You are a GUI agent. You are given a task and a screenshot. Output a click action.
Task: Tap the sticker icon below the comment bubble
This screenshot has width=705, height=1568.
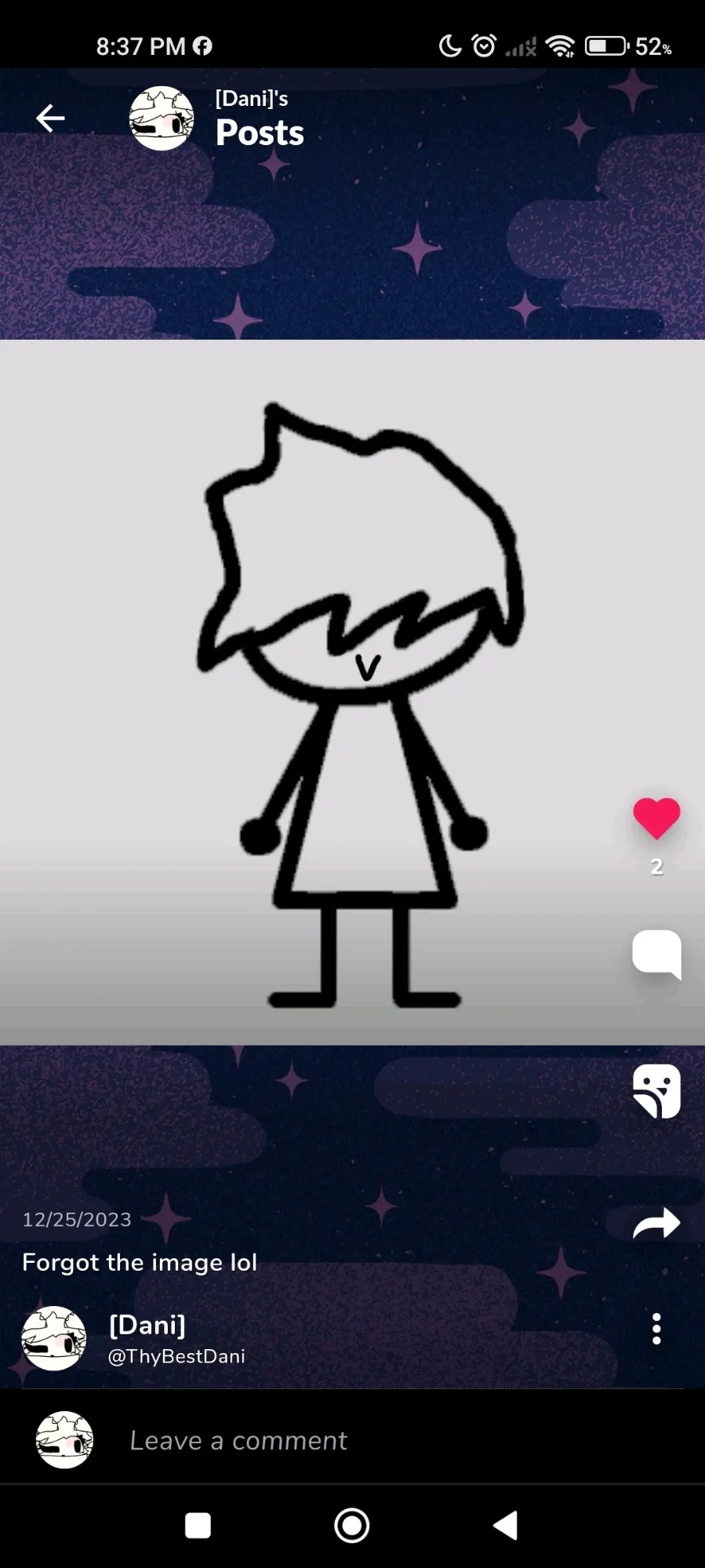pos(656,1091)
